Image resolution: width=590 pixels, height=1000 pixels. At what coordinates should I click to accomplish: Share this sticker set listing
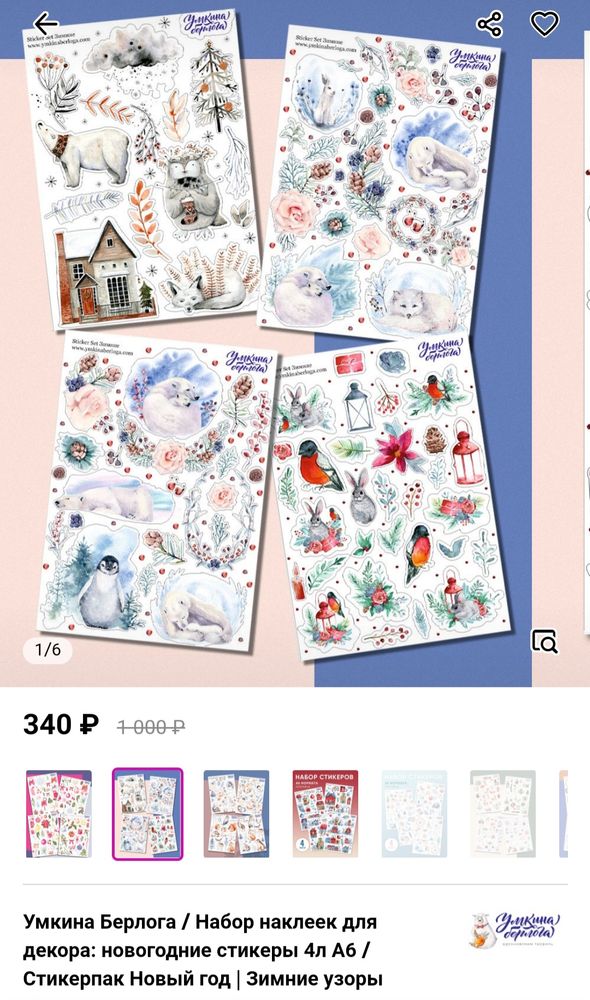point(490,24)
